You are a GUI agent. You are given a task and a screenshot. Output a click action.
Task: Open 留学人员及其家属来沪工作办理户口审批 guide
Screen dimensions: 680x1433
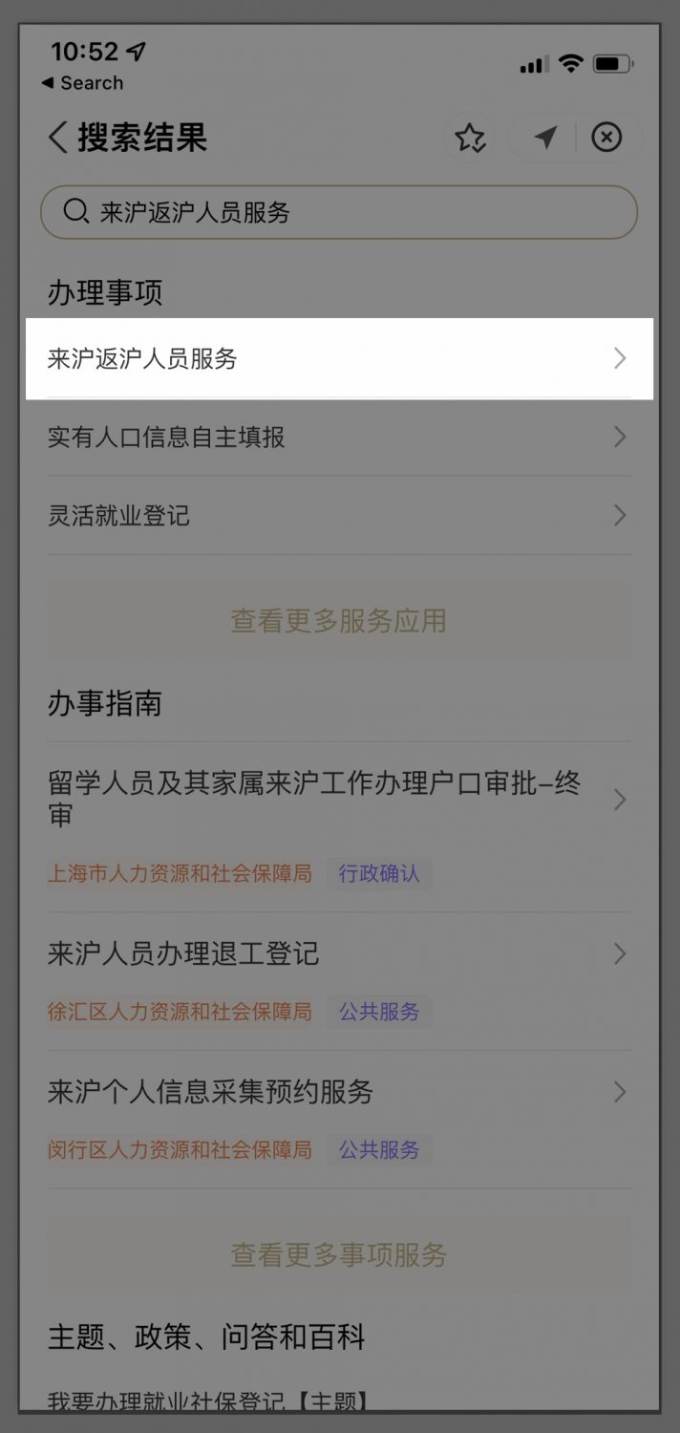point(338,799)
